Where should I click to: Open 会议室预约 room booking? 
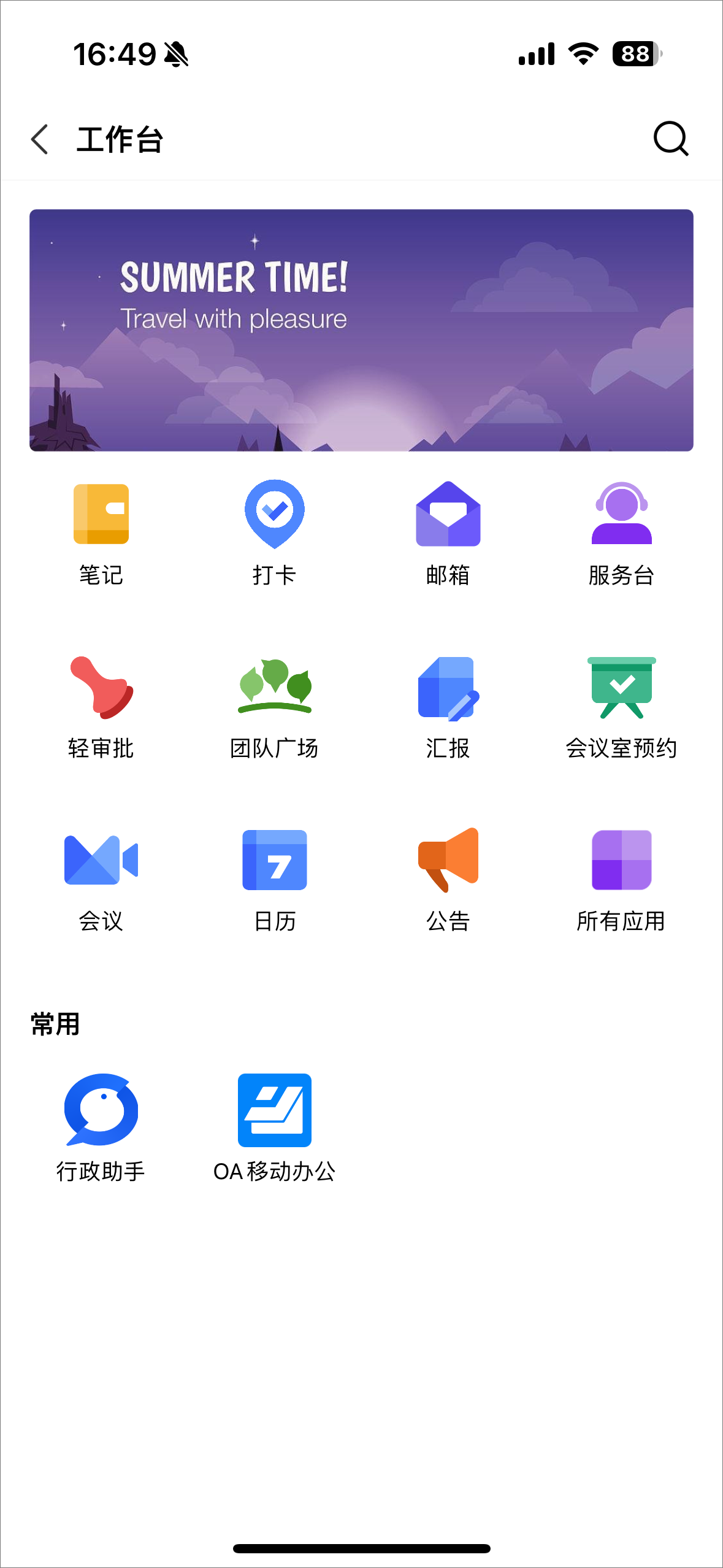pyautogui.click(x=621, y=688)
